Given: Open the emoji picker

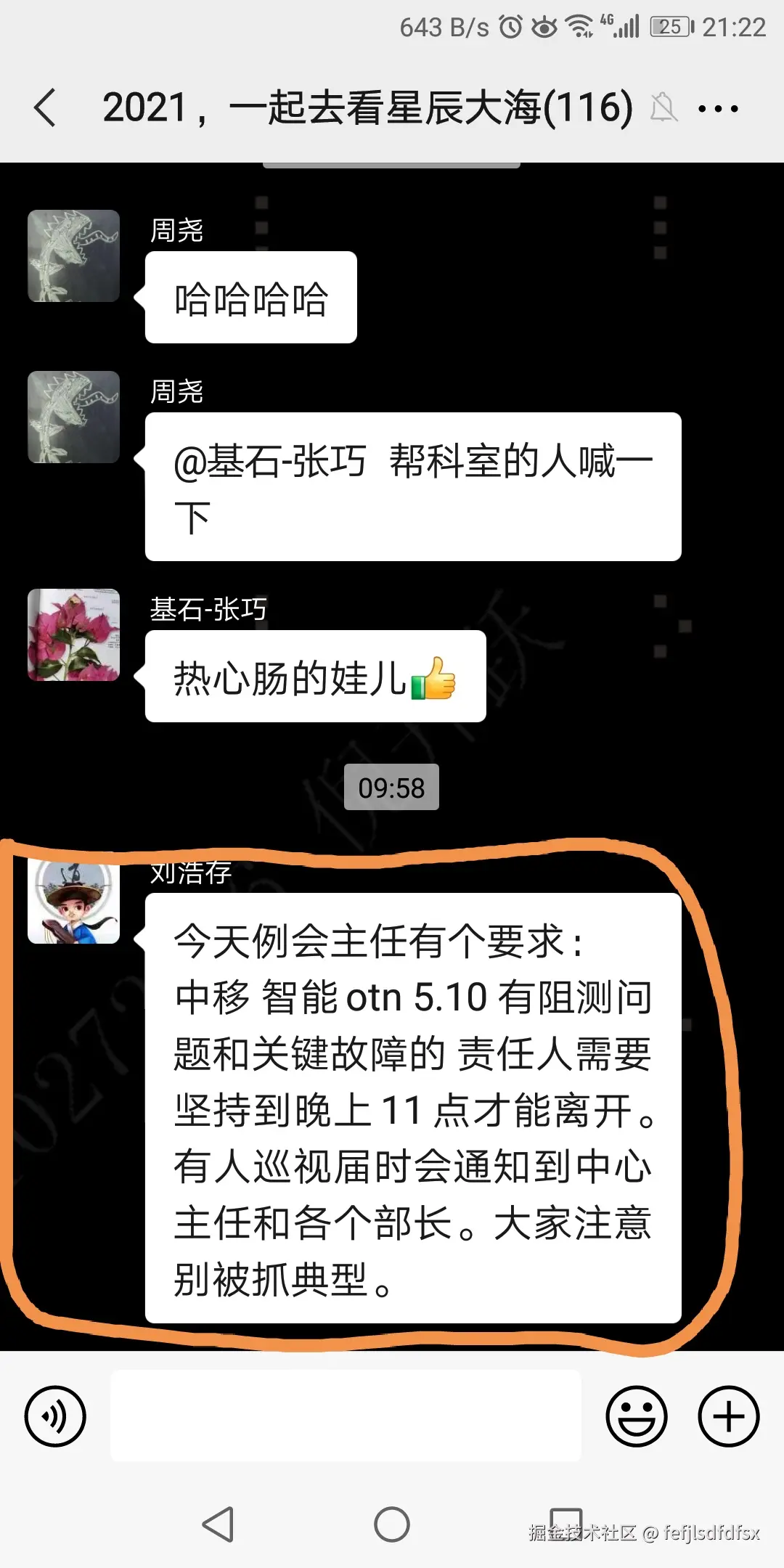Looking at the screenshot, I should pos(637,1416).
